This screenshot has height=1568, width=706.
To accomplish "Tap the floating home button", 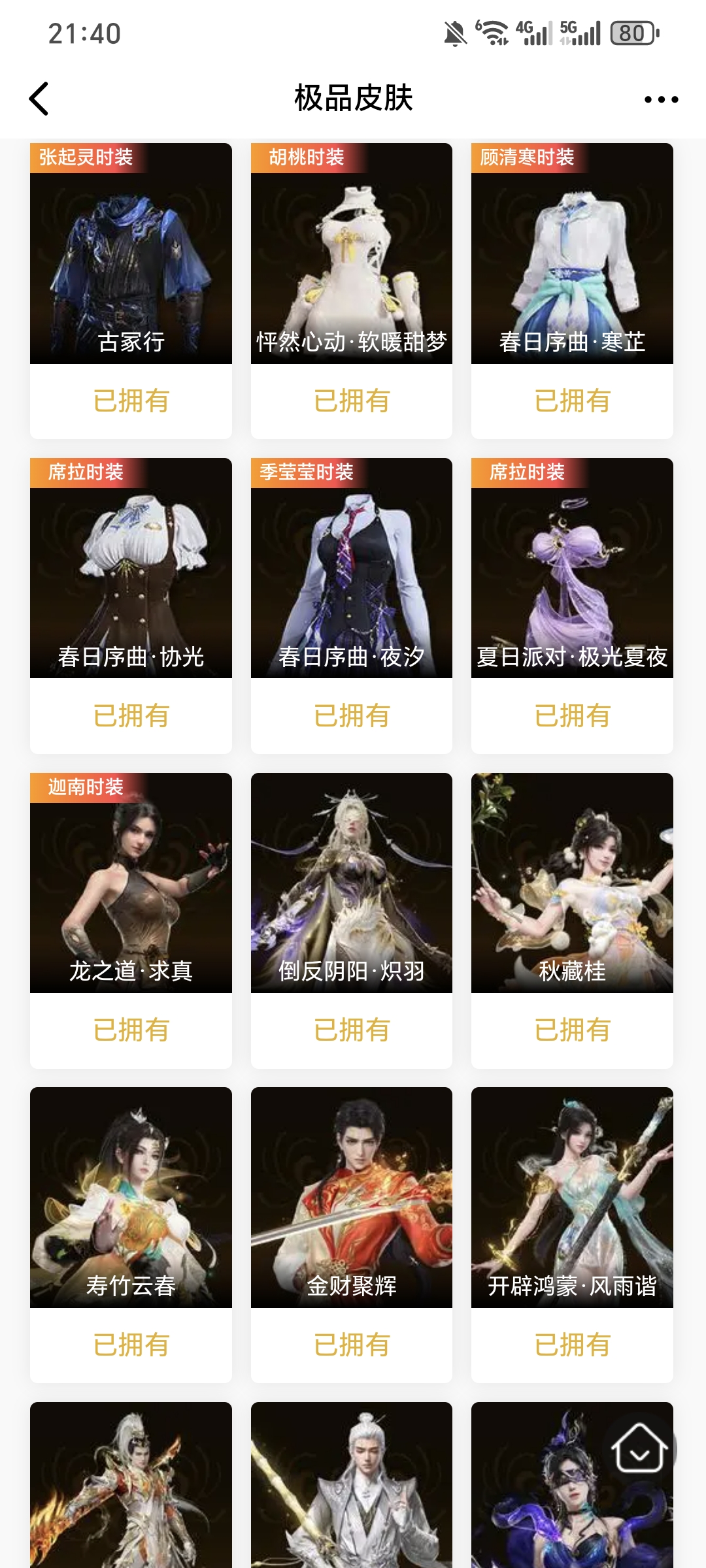I will click(639, 1449).
